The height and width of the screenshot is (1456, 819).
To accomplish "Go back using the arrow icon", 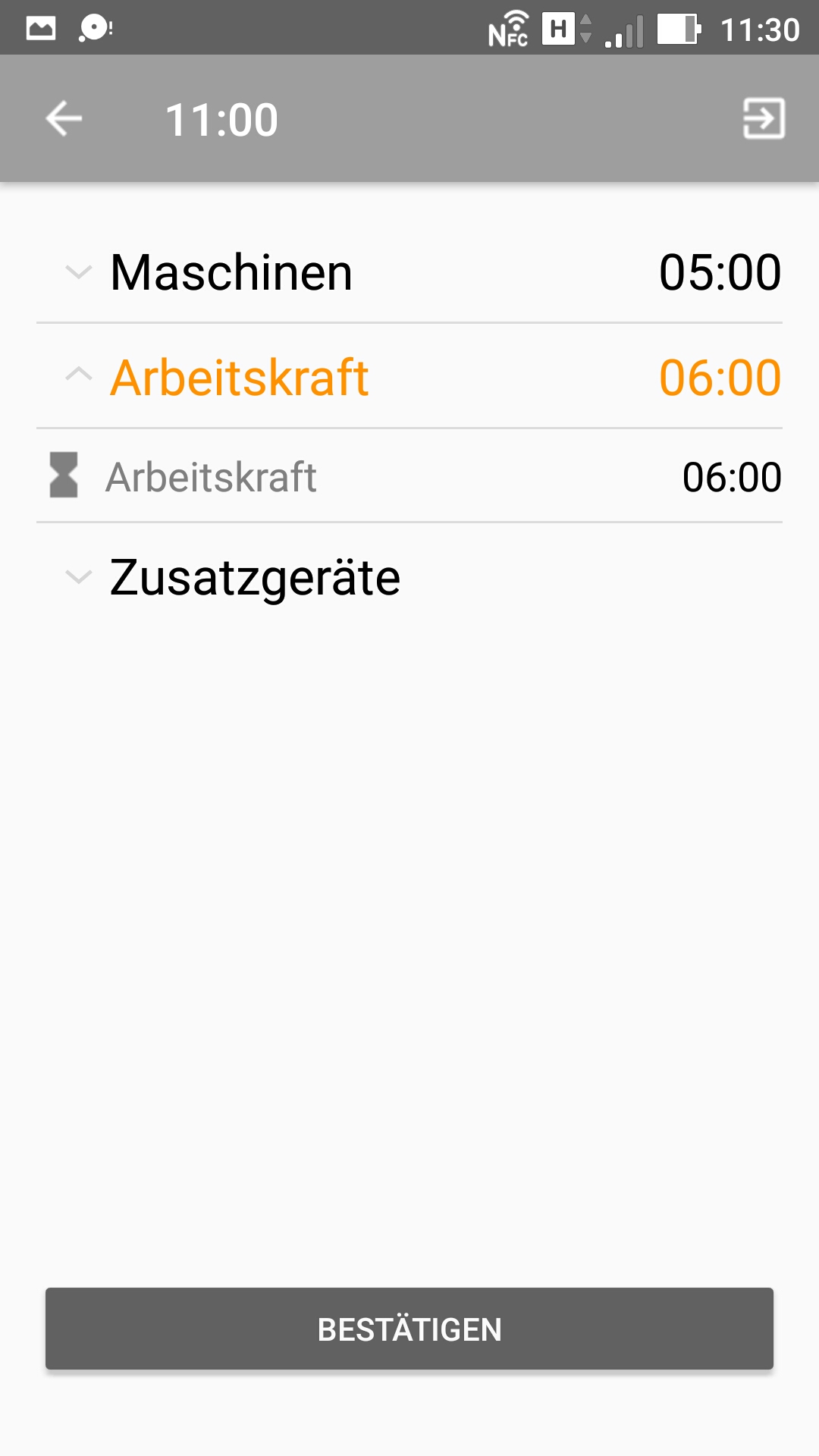I will pos(64,119).
